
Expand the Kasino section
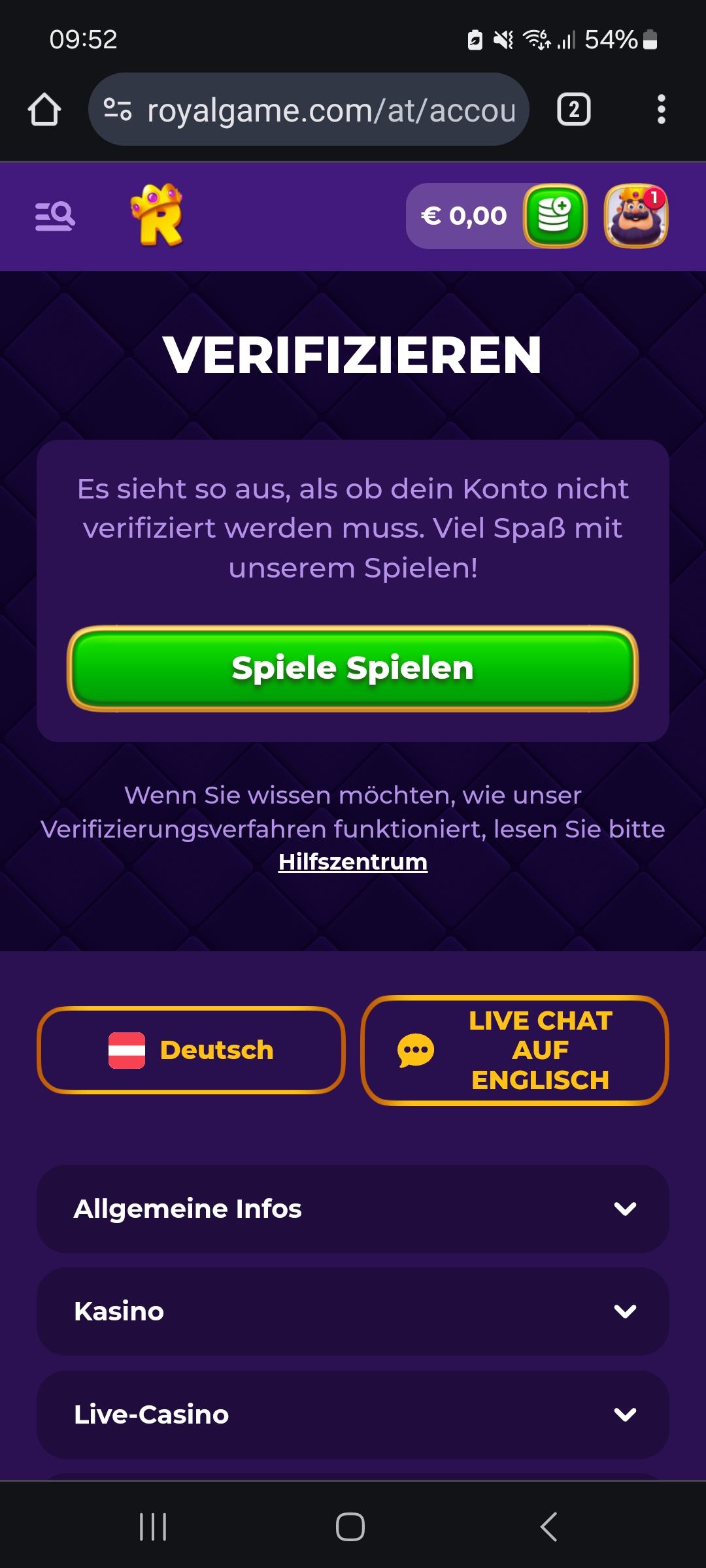point(353,1311)
